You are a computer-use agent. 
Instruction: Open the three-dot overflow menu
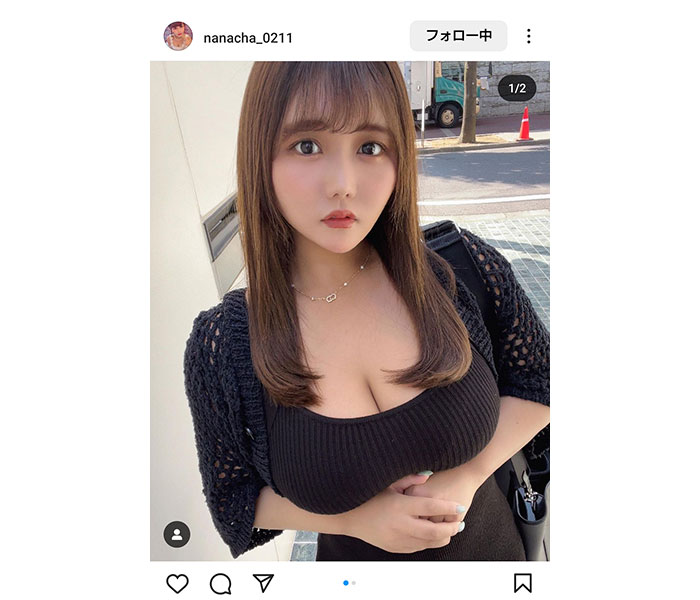click(x=528, y=36)
